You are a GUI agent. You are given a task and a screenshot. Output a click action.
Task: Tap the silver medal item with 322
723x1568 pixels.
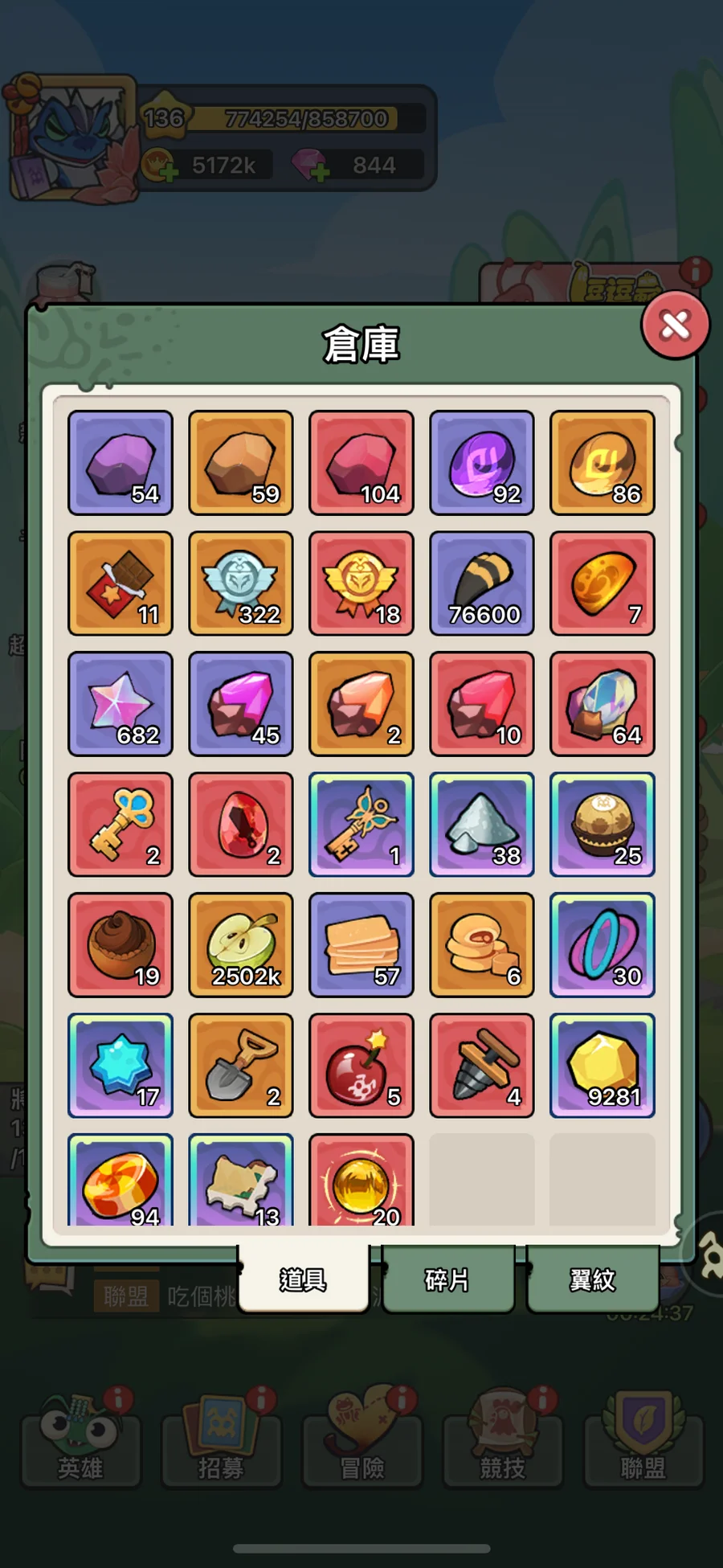(241, 583)
